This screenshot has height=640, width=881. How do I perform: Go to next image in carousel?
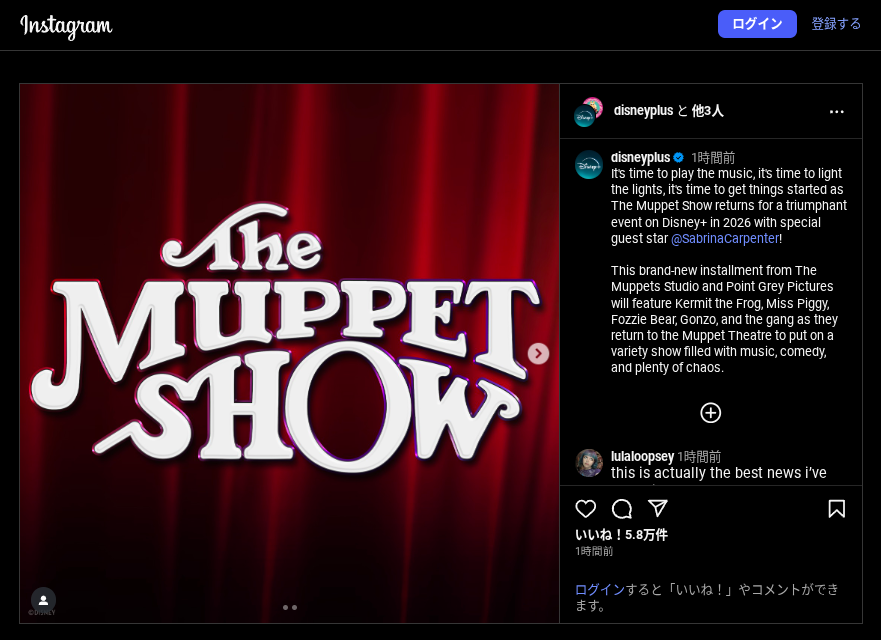538,353
